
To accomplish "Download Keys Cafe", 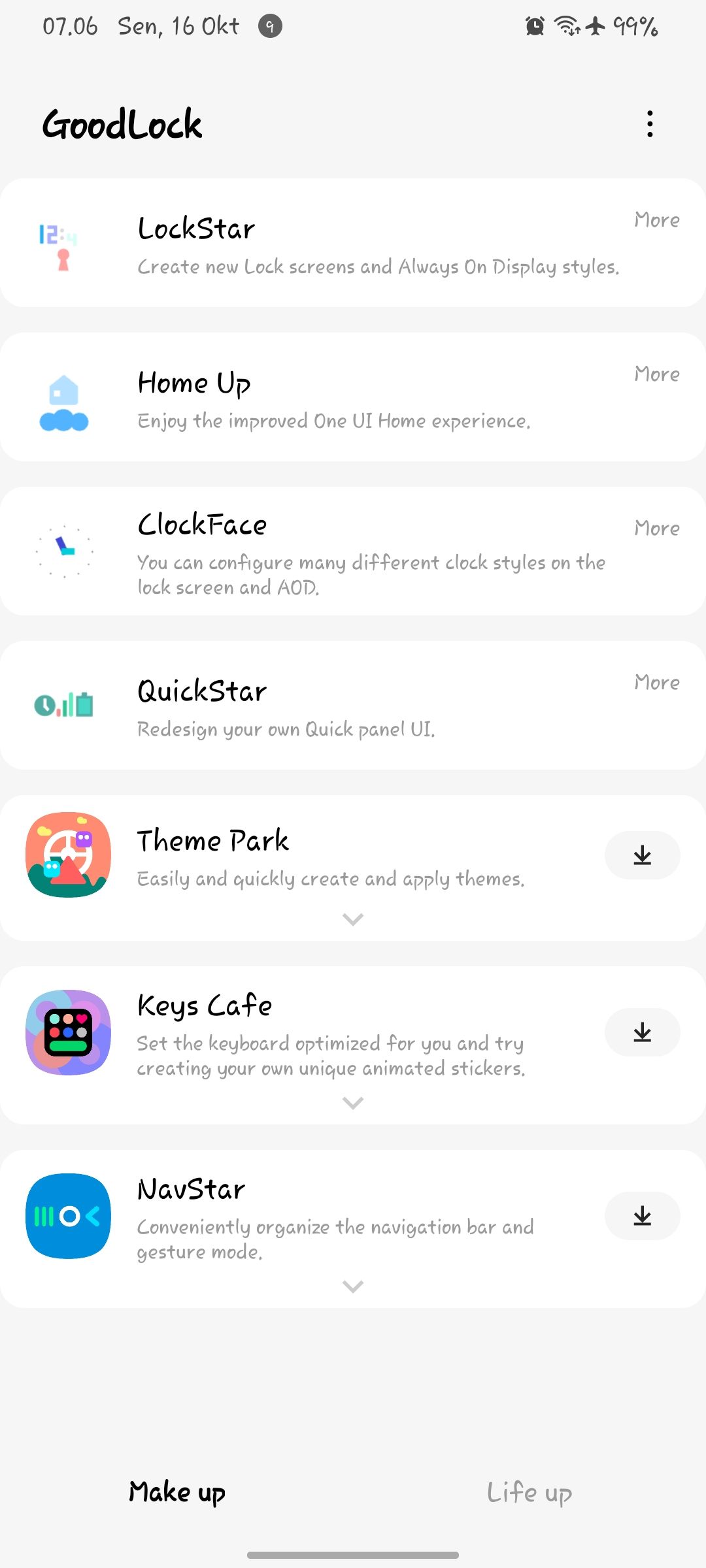I will click(643, 1032).
